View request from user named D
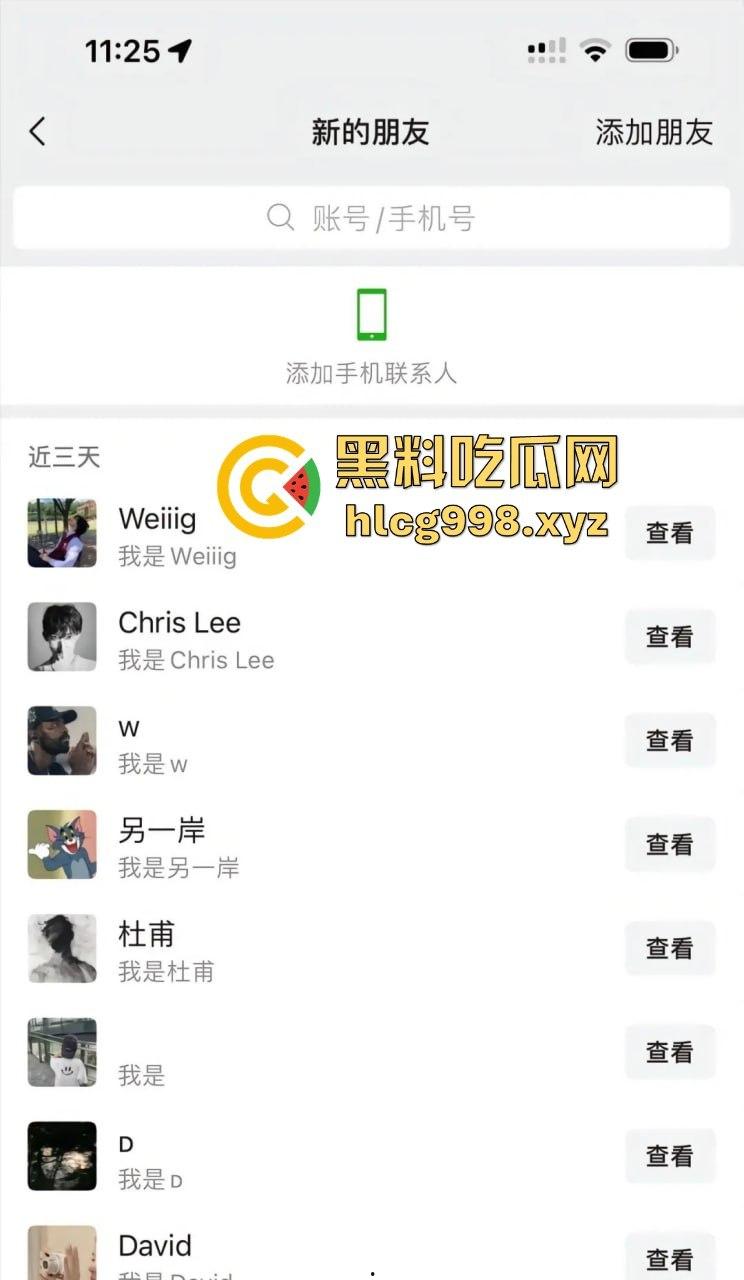Screen dimensions: 744x1280 669,1157
